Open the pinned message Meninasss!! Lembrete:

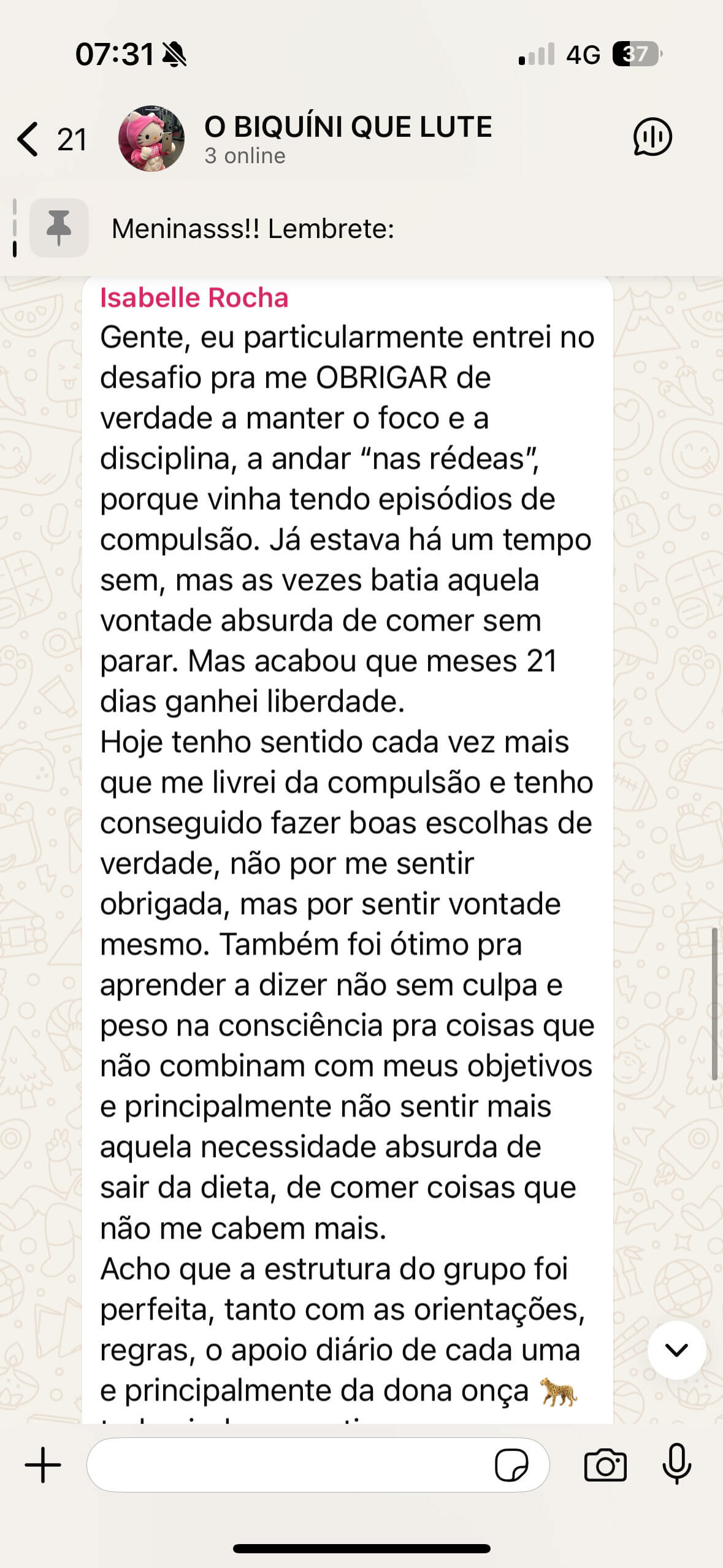tap(253, 229)
